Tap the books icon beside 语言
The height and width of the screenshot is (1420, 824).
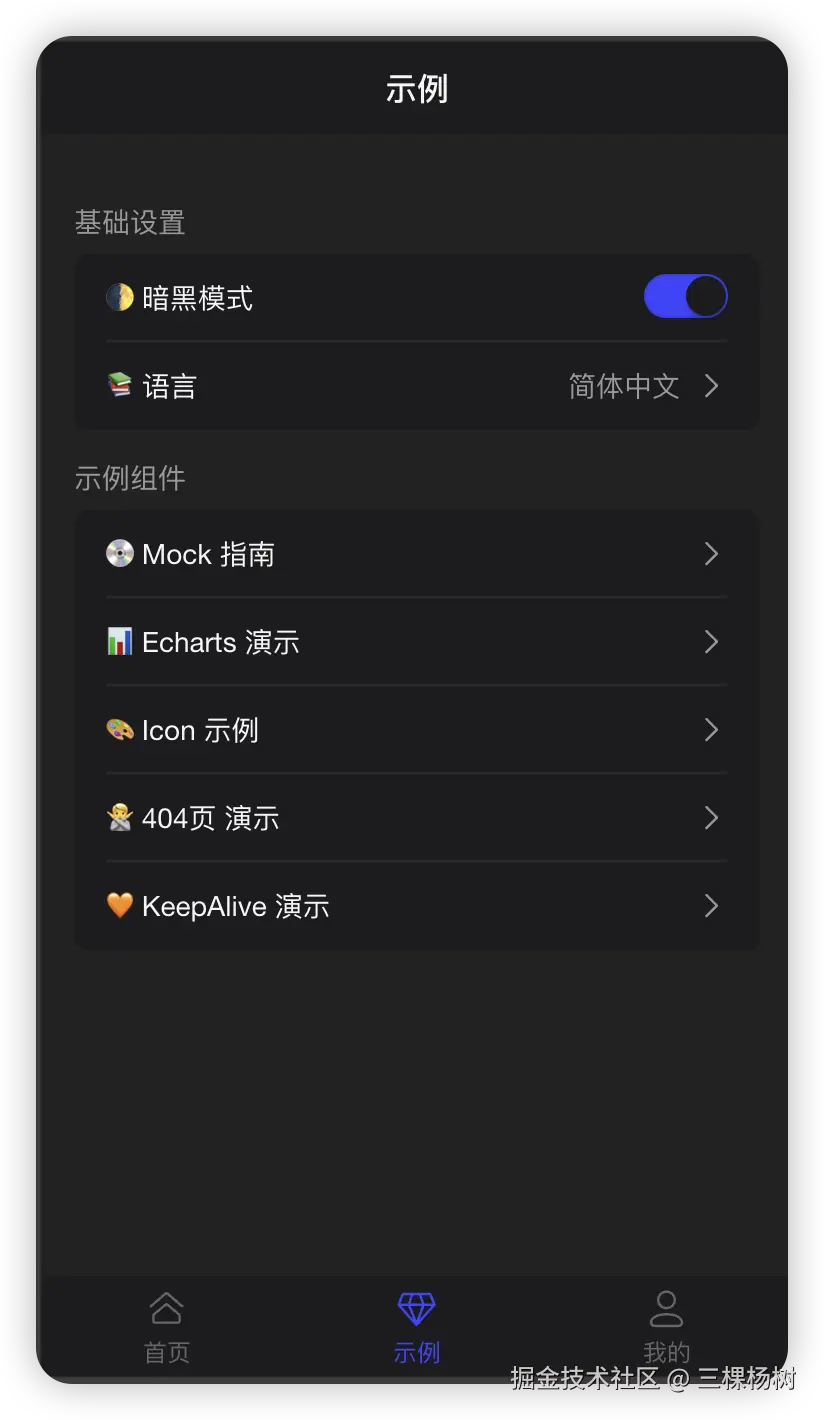pos(120,386)
